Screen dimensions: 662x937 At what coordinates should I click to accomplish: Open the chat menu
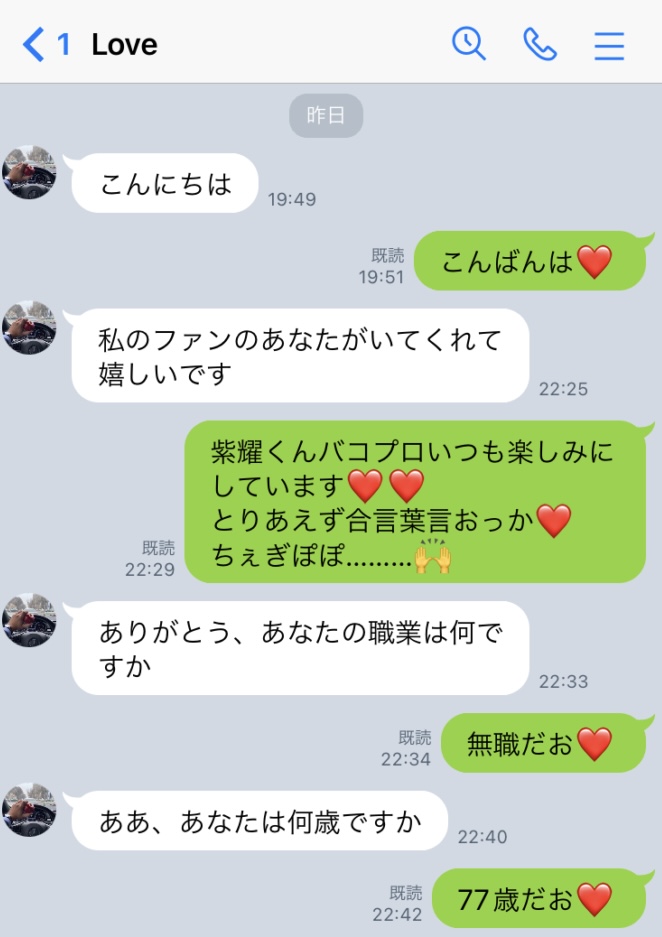(609, 45)
